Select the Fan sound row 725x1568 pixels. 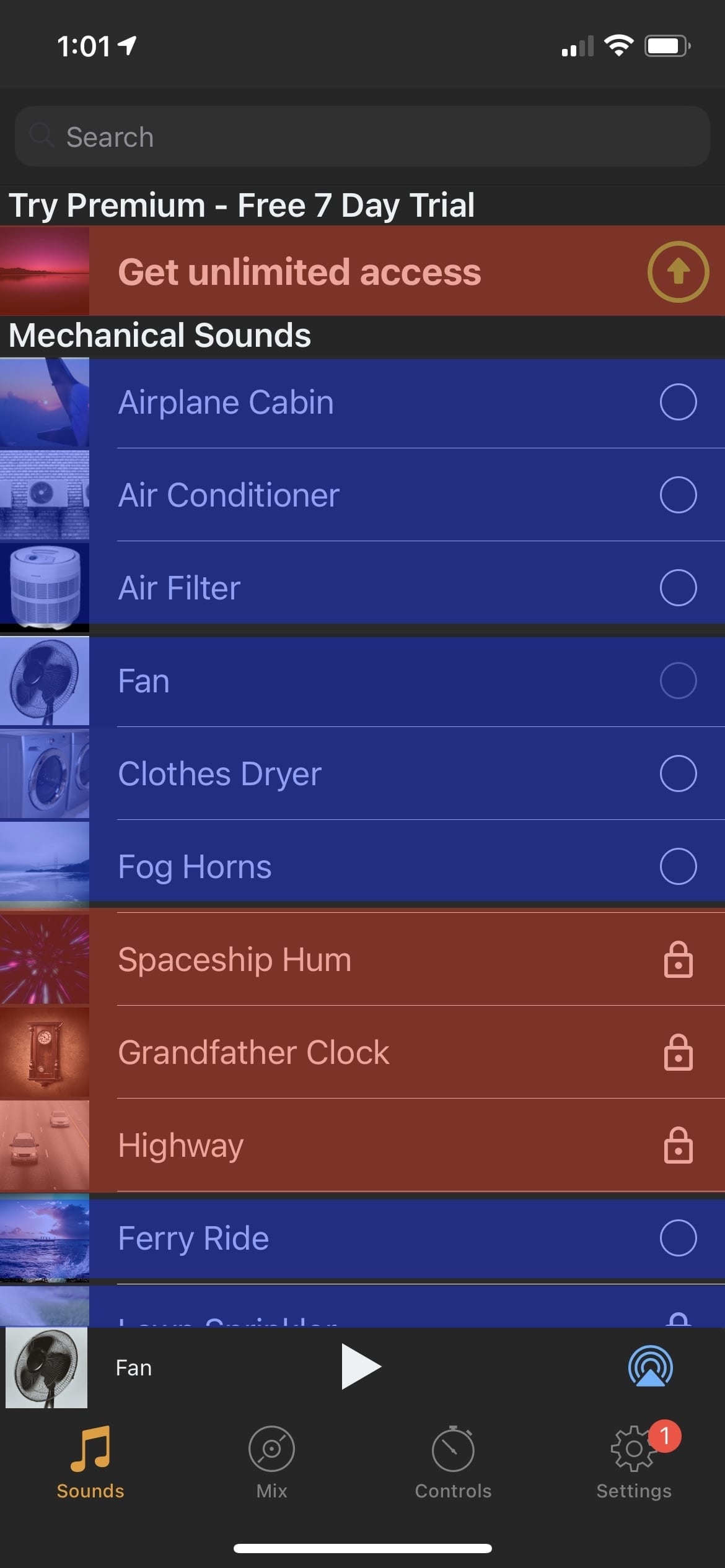click(362, 681)
